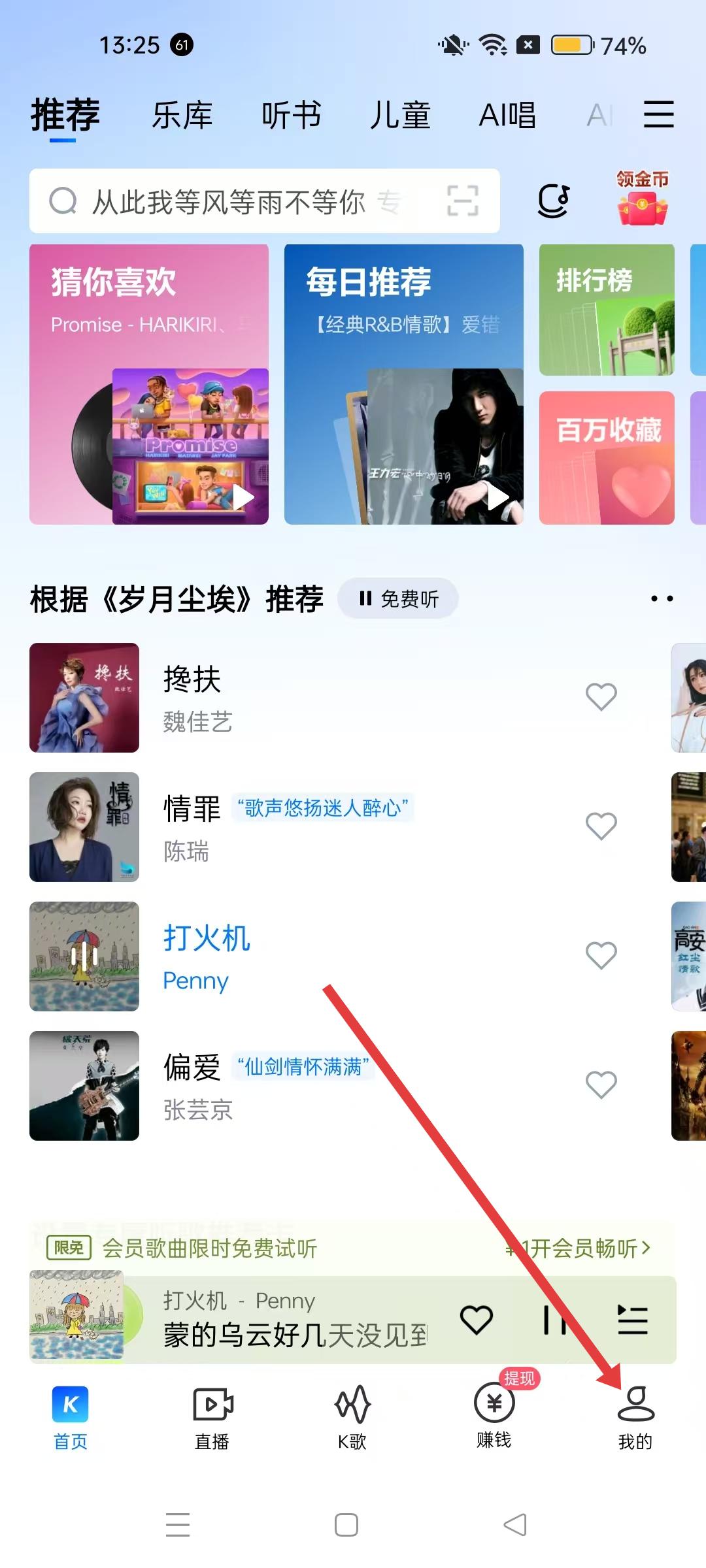
Task: Switch to the 乐库 tab
Action: tap(182, 116)
